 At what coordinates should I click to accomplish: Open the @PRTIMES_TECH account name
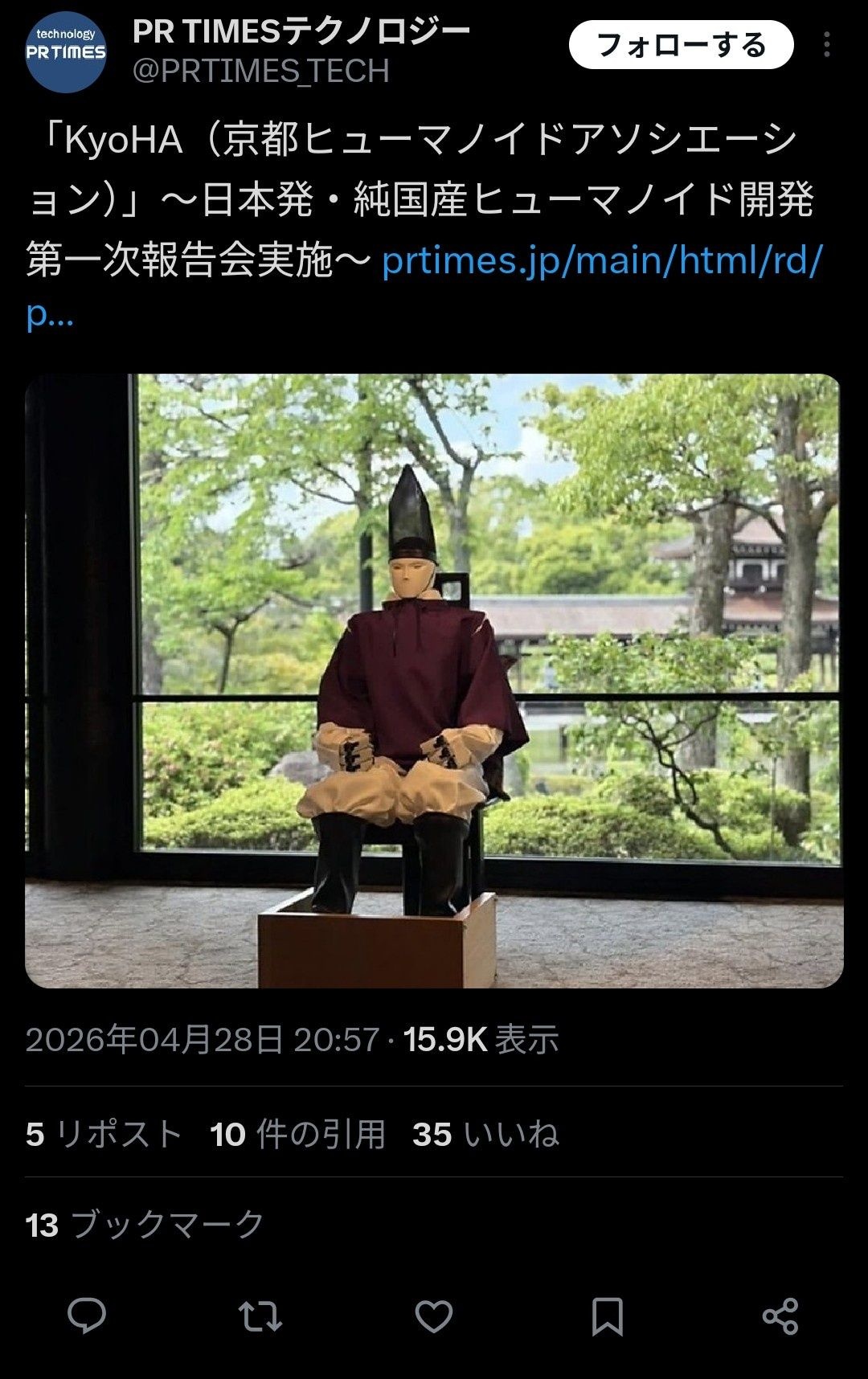click(x=260, y=72)
